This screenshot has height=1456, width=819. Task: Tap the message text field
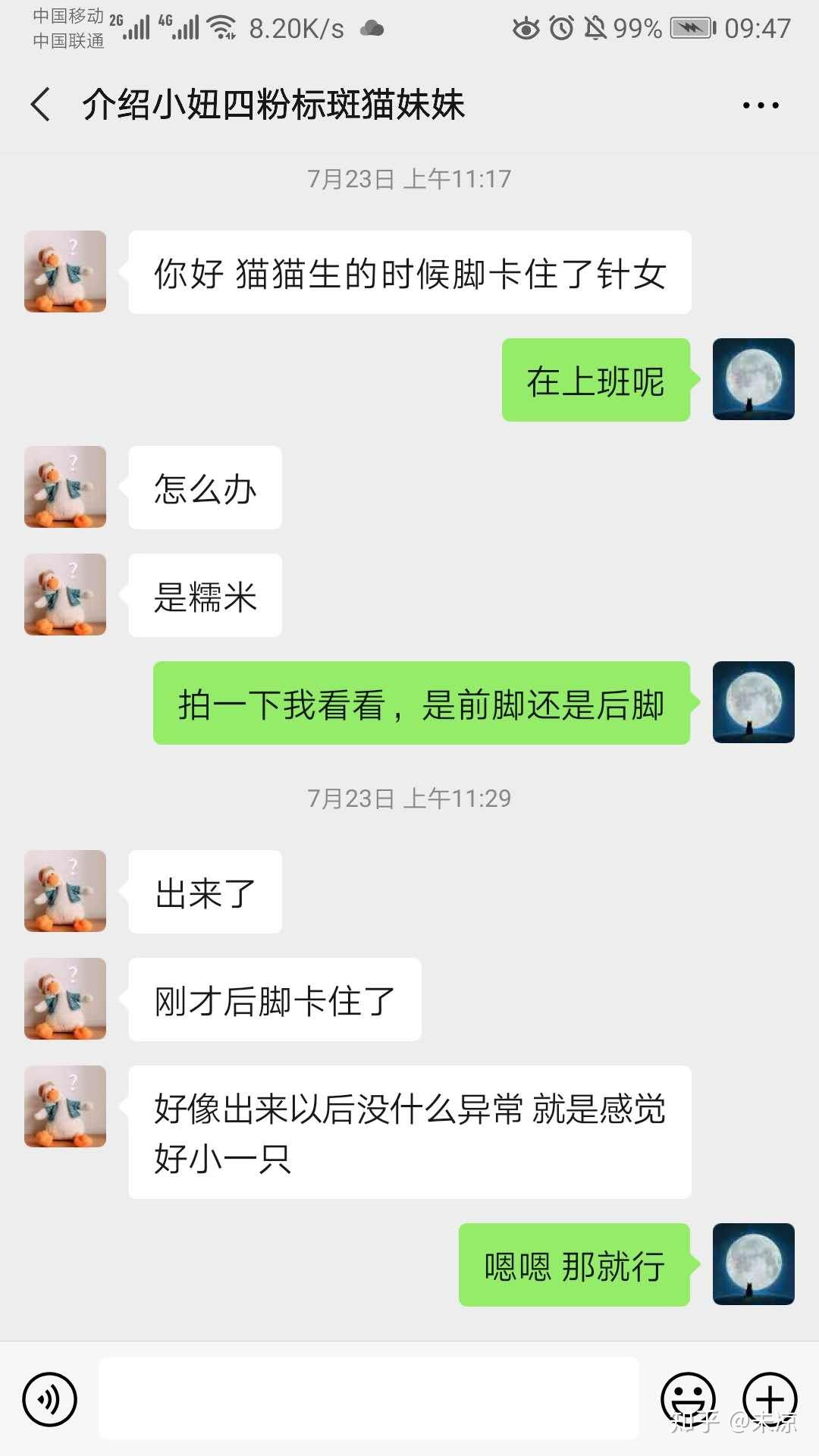(369, 1398)
